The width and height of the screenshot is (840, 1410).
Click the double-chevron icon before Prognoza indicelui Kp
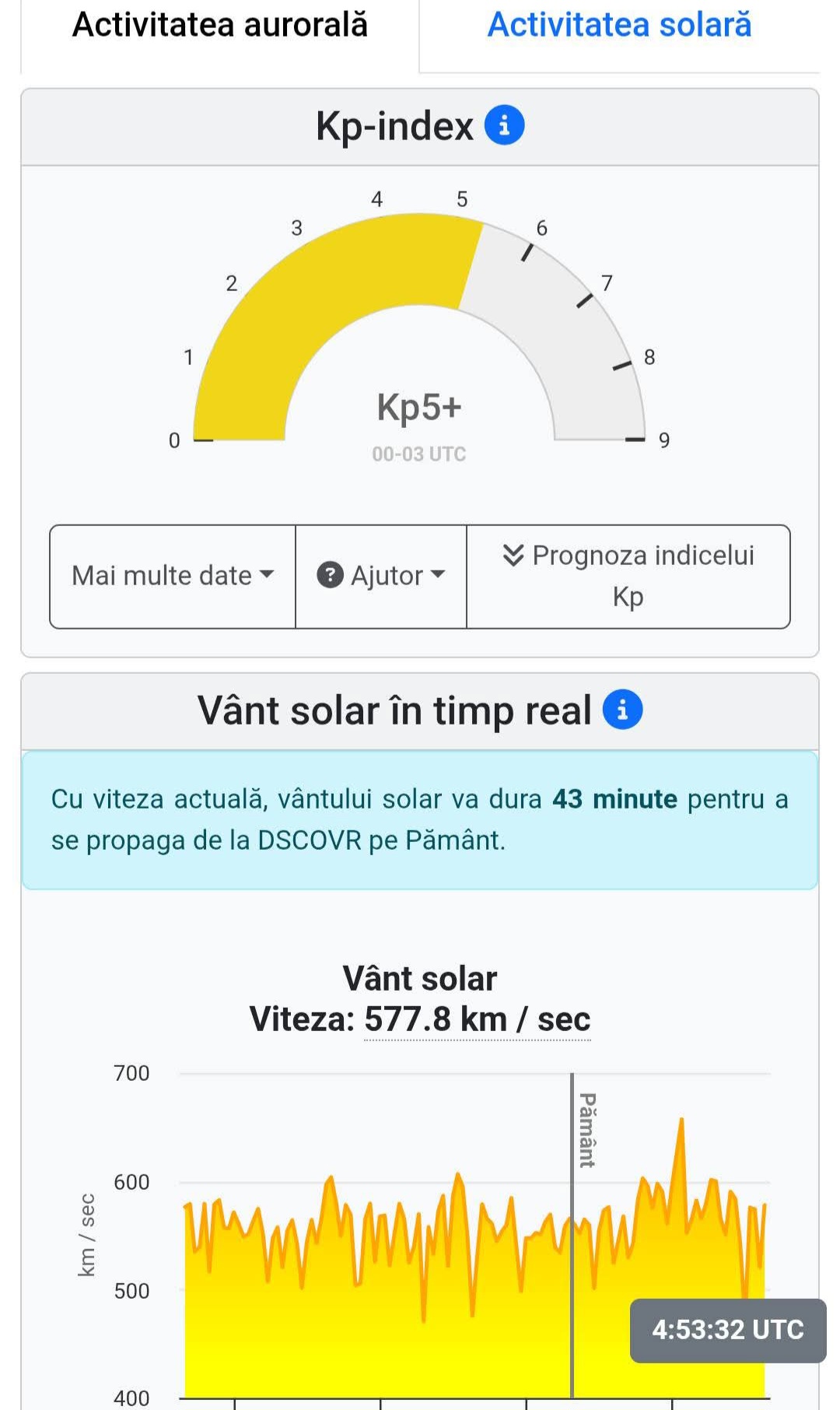[x=513, y=556]
